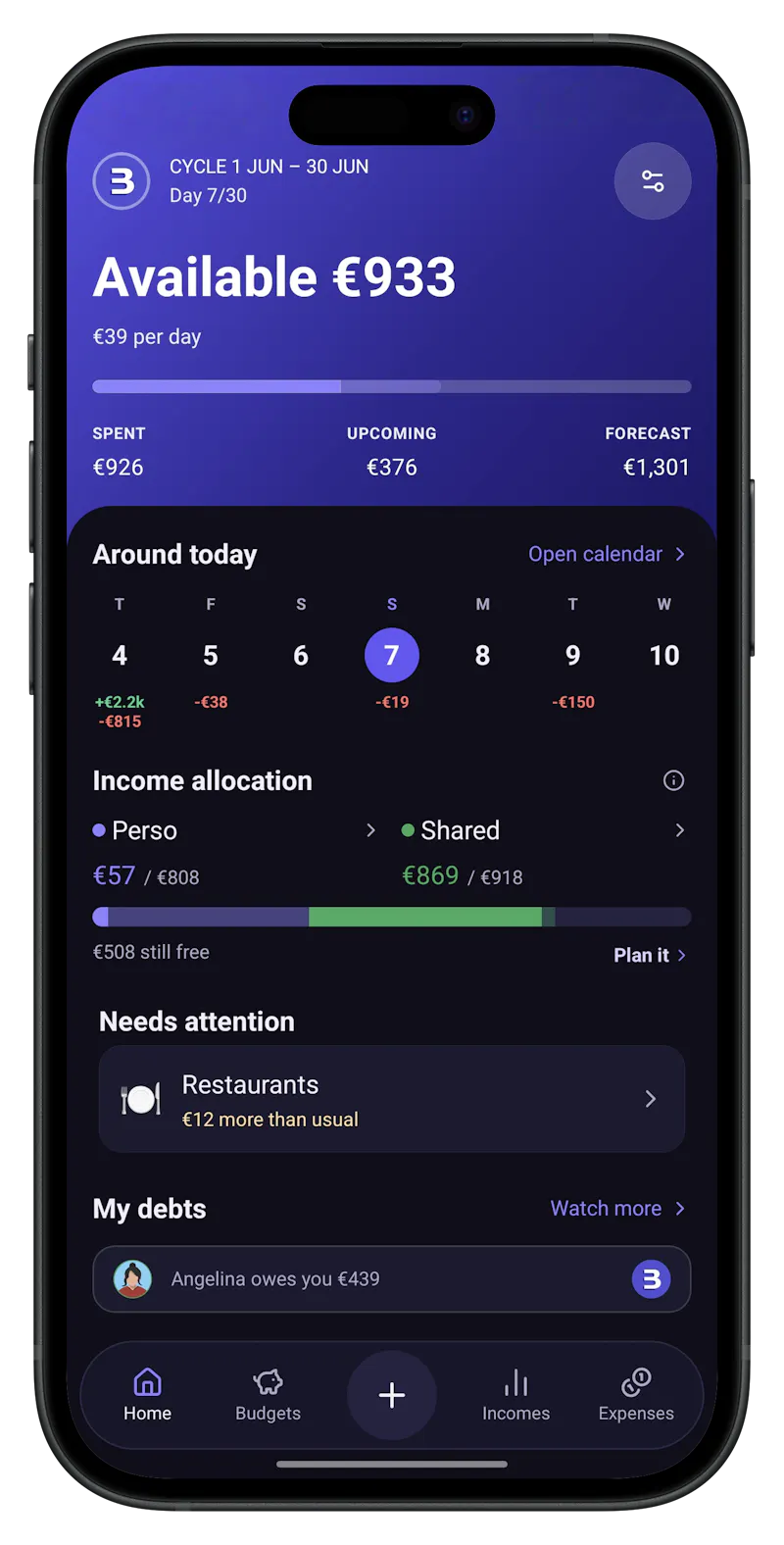Switch to the Expenses tab
This screenshot has height=1545, width=784.
pos(636,1395)
